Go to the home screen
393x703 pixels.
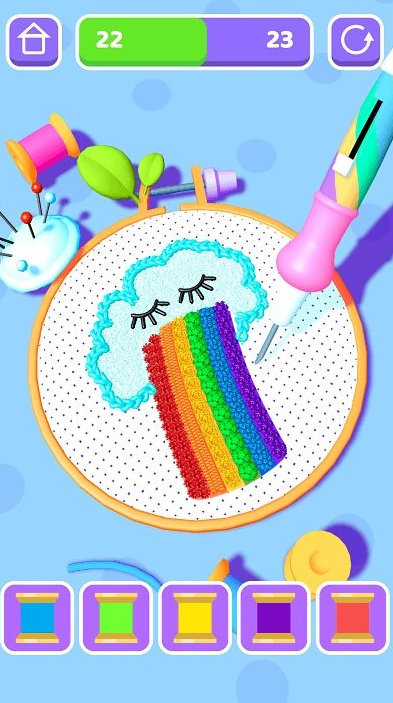coord(34,42)
